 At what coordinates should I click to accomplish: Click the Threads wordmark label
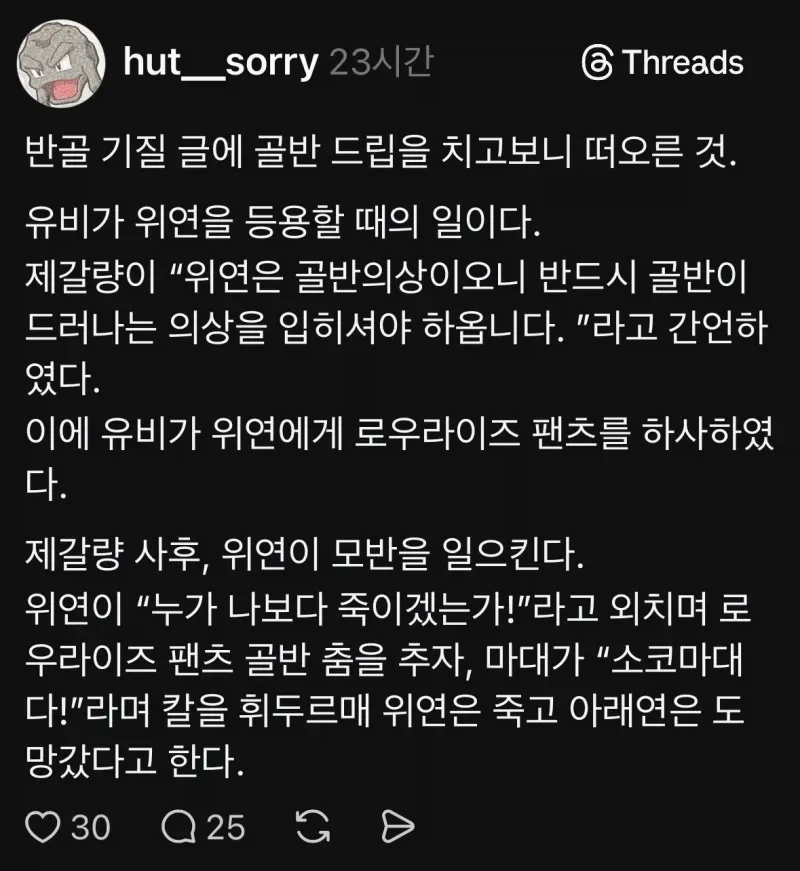pos(682,64)
